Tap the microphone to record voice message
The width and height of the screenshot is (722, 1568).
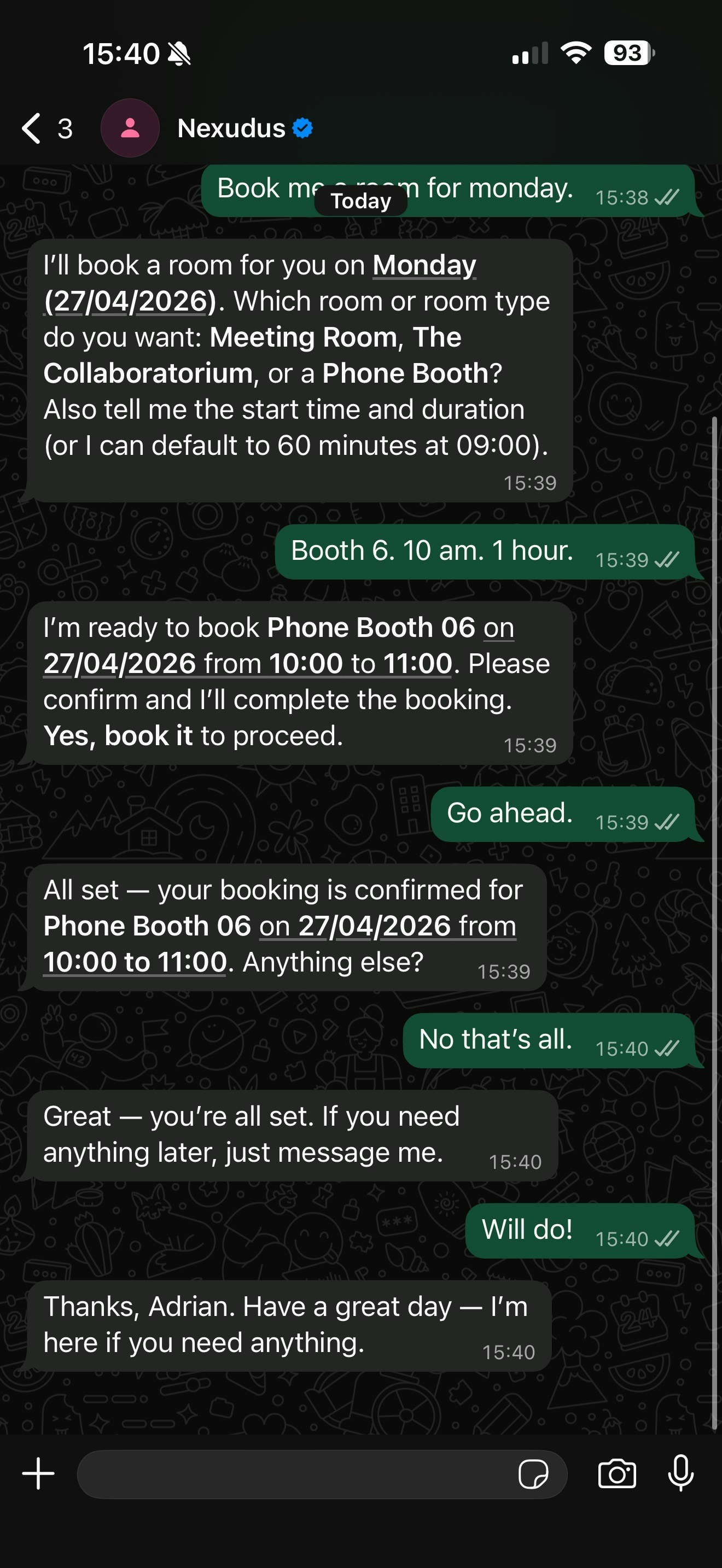click(680, 1473)
